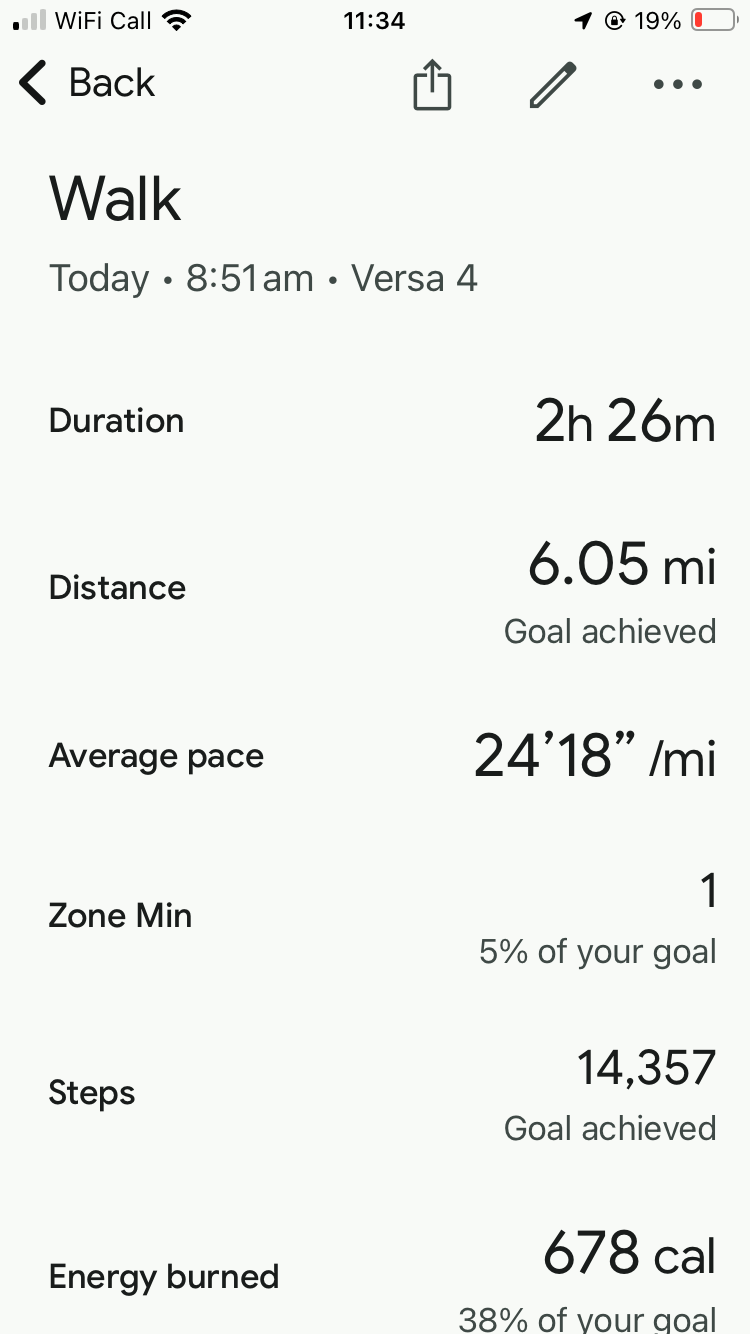
Task: Share this walk summary
Action: click(x=432, y=85)
